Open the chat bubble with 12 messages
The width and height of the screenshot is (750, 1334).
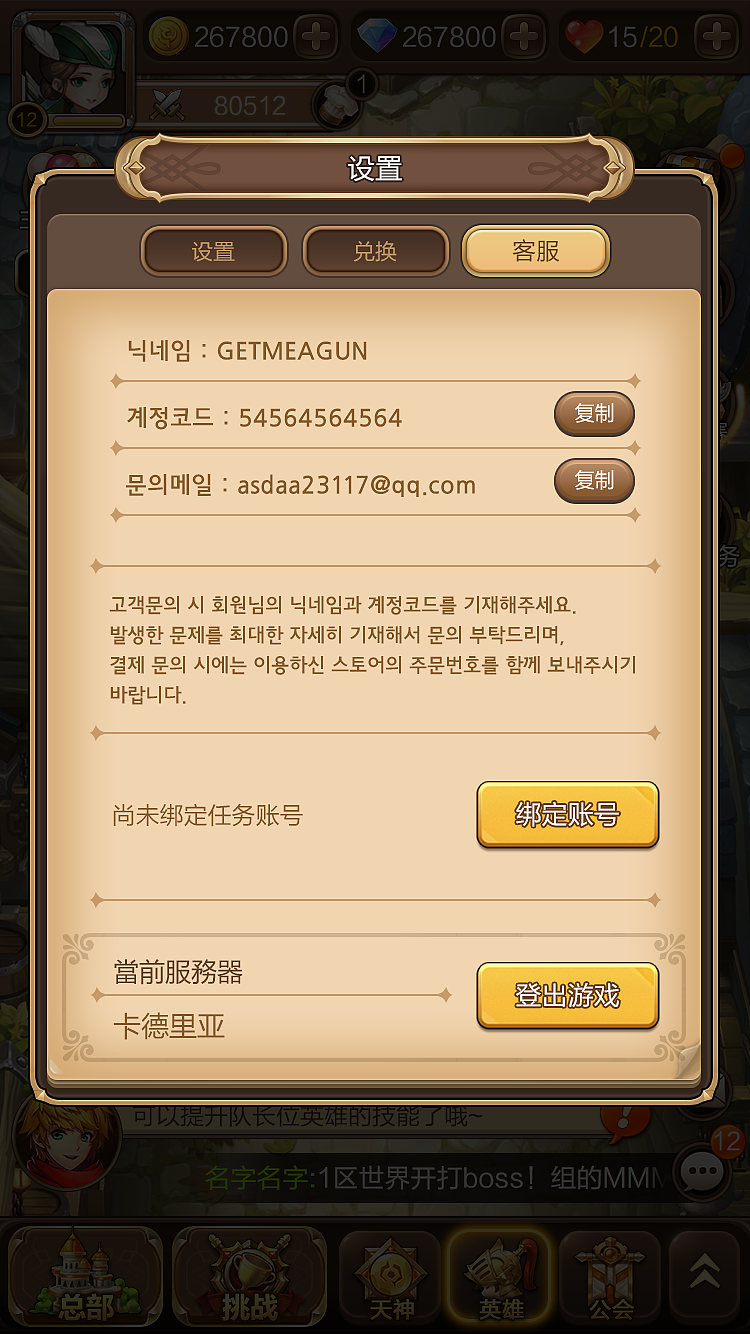point(705,1168)
